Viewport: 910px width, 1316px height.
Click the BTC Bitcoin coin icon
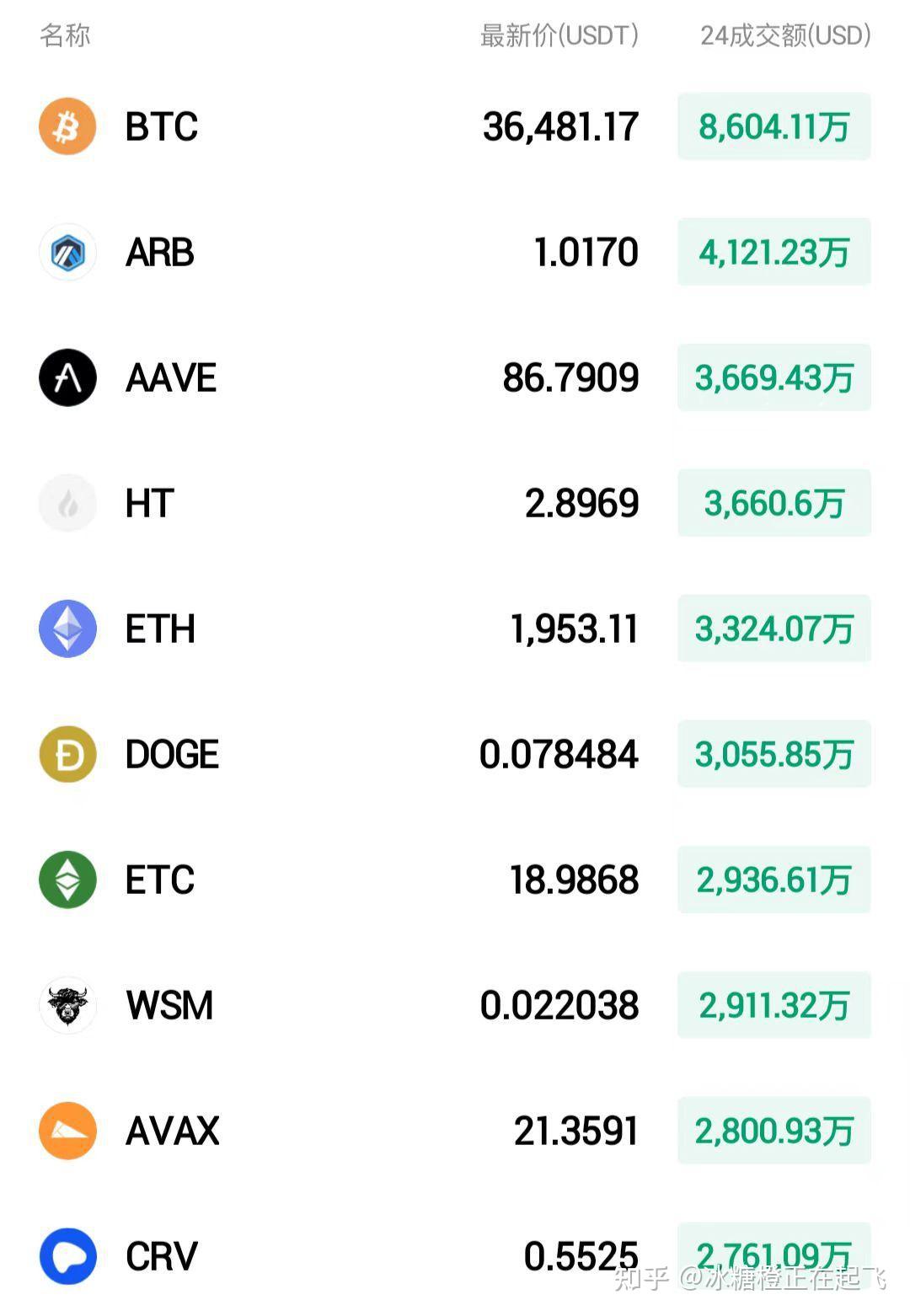[67, 126]
